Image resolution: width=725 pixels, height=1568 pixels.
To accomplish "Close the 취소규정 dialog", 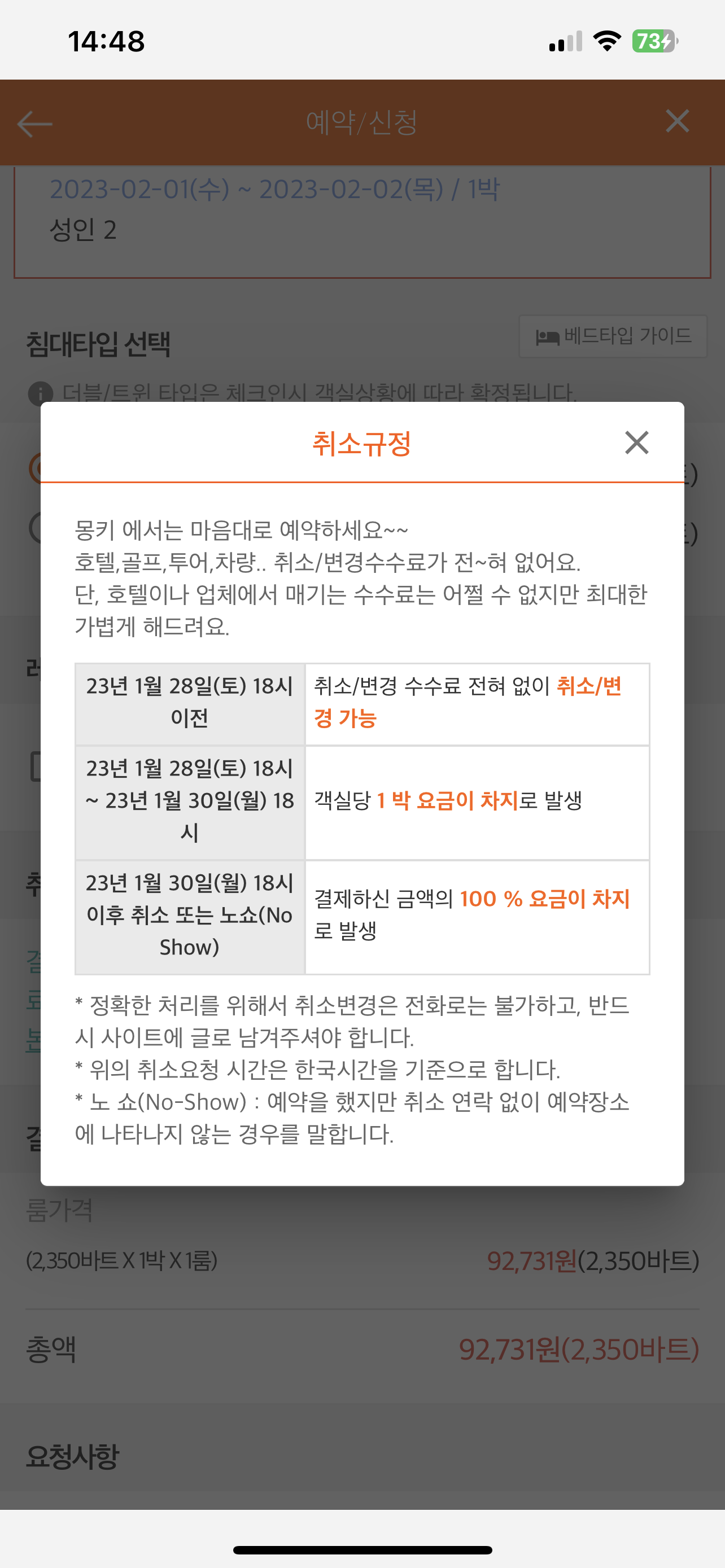I will pyautogui.click(x=636, y=443).
